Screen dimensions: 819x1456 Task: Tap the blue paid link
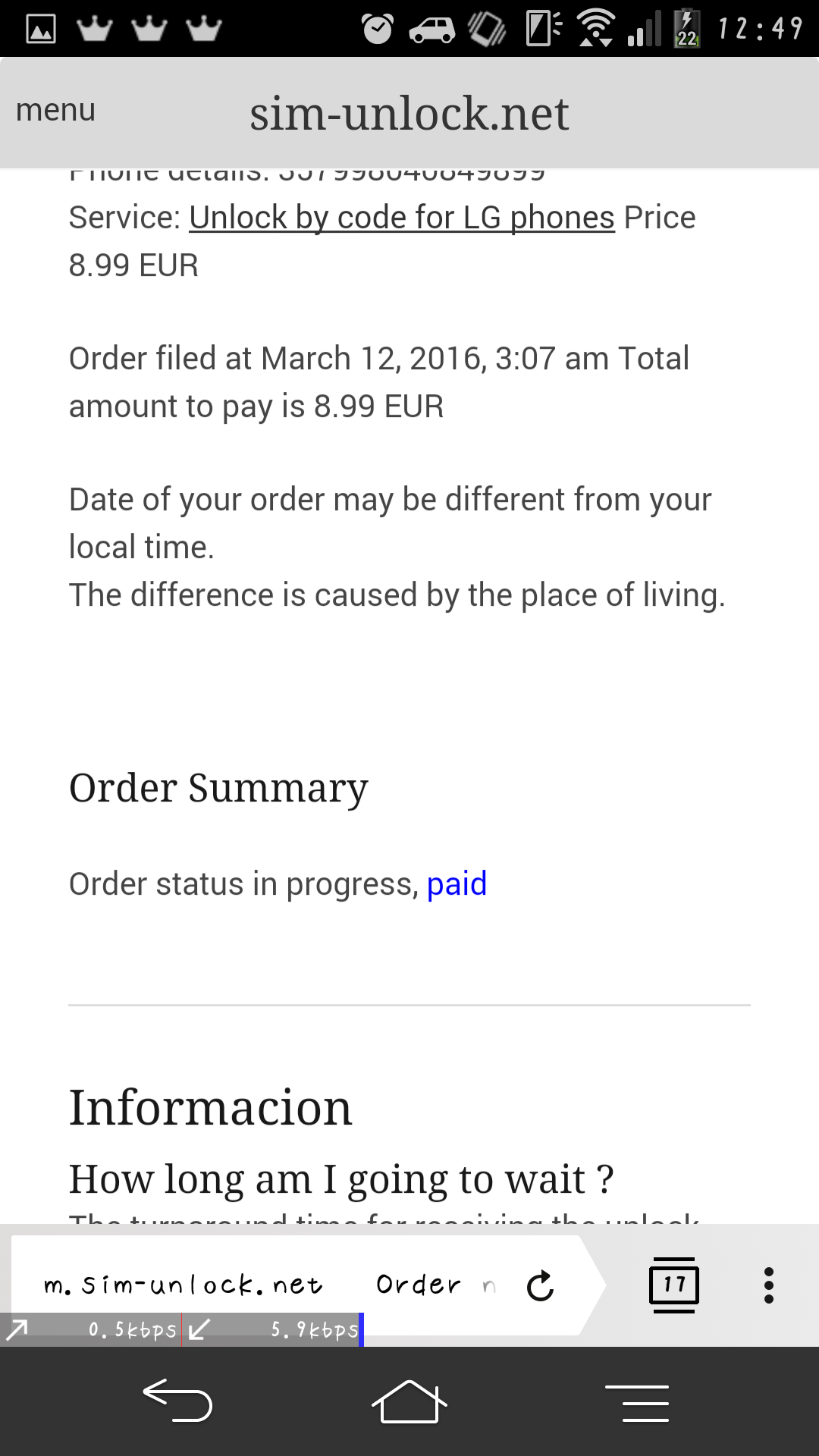(x=457, y=884)
